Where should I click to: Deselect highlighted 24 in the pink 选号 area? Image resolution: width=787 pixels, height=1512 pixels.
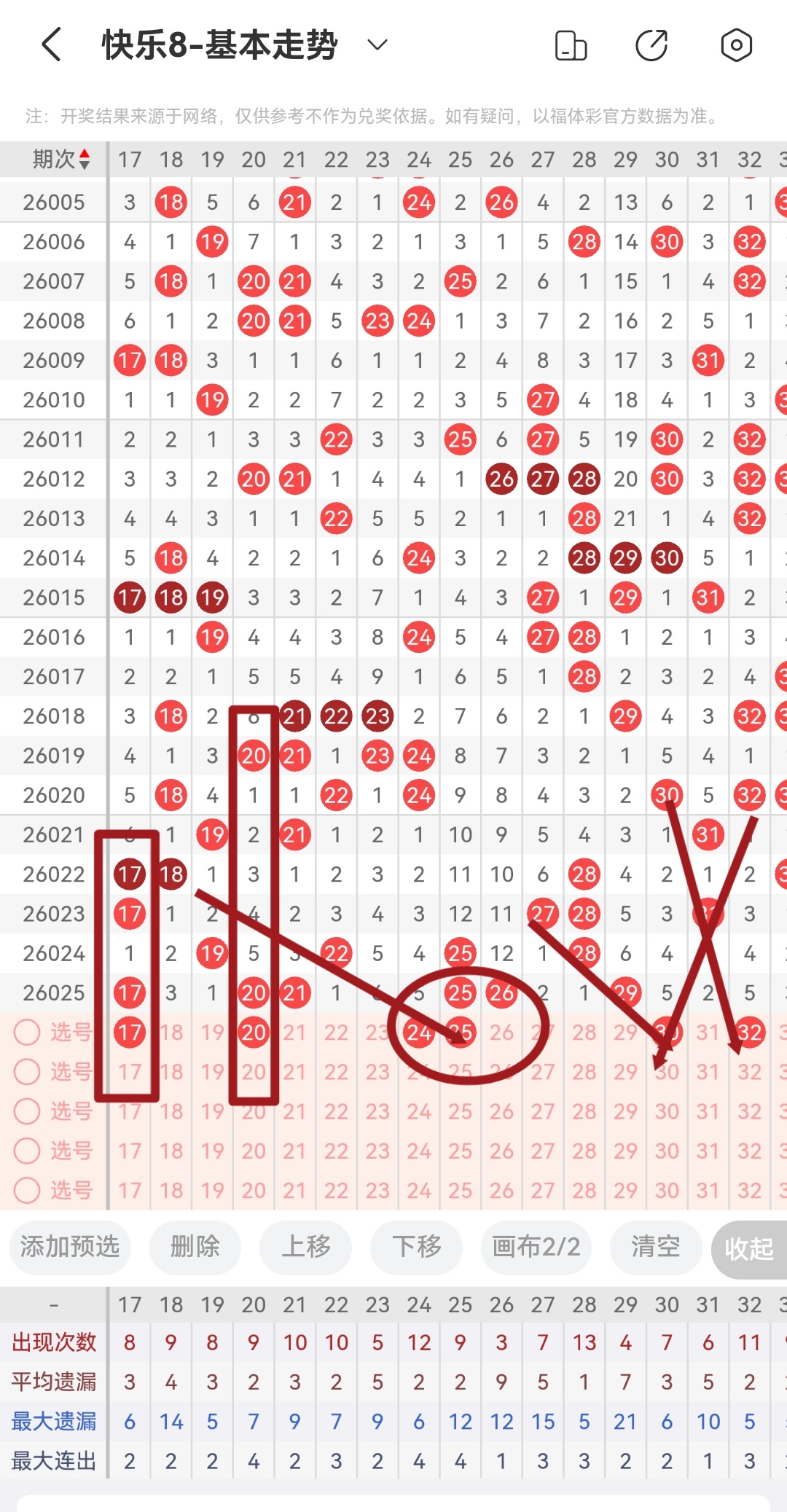419,1033
